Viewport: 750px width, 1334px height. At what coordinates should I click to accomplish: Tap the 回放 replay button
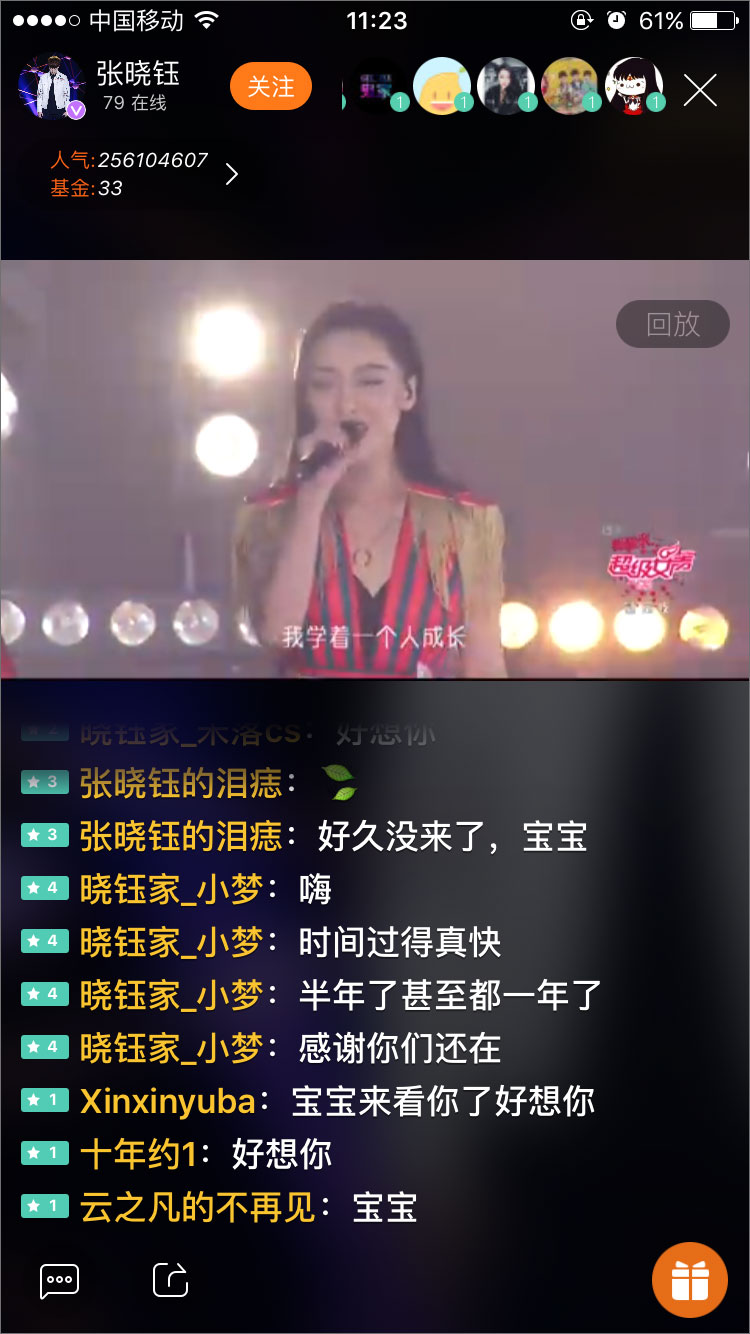672,324
